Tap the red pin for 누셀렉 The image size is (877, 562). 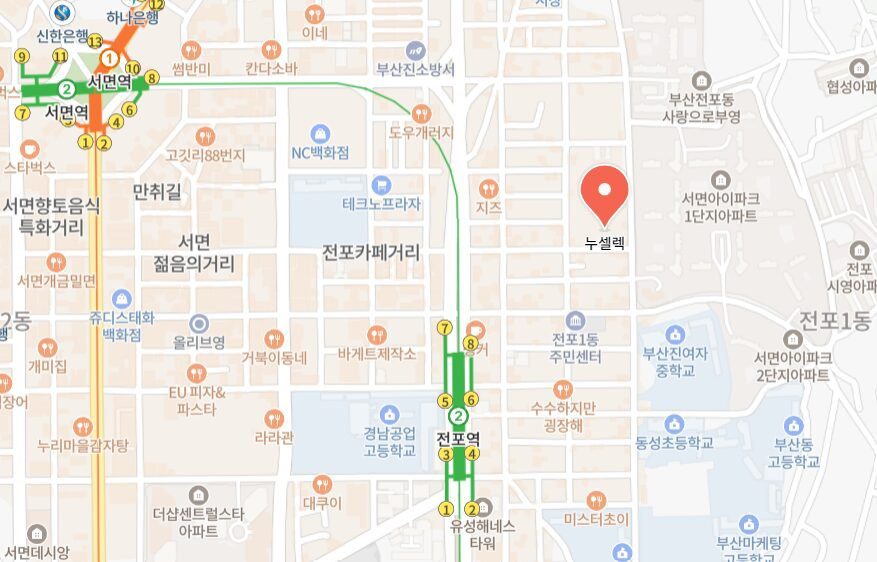(604, 190)
